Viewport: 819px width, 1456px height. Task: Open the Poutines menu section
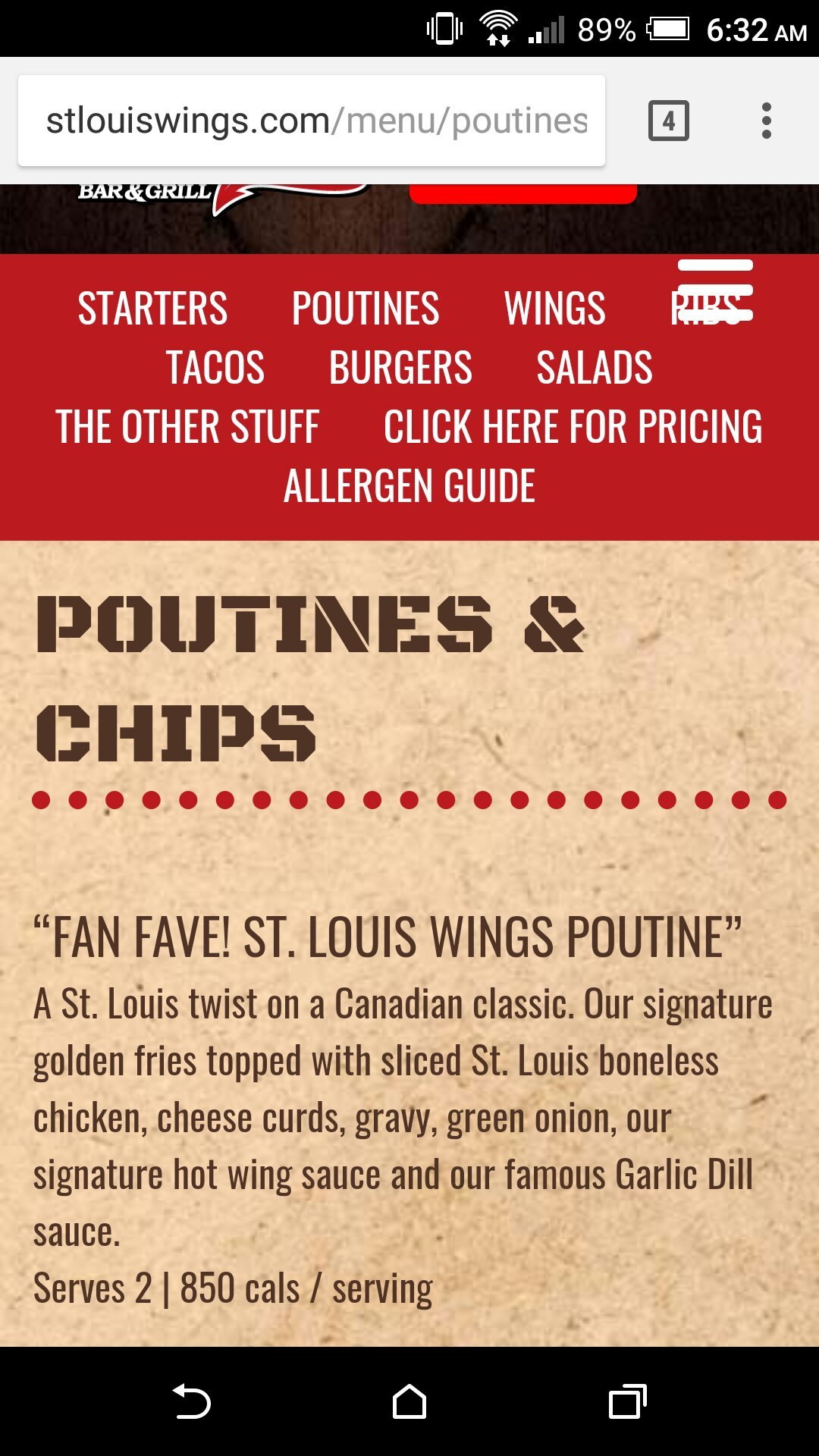[x=366, y=309]
